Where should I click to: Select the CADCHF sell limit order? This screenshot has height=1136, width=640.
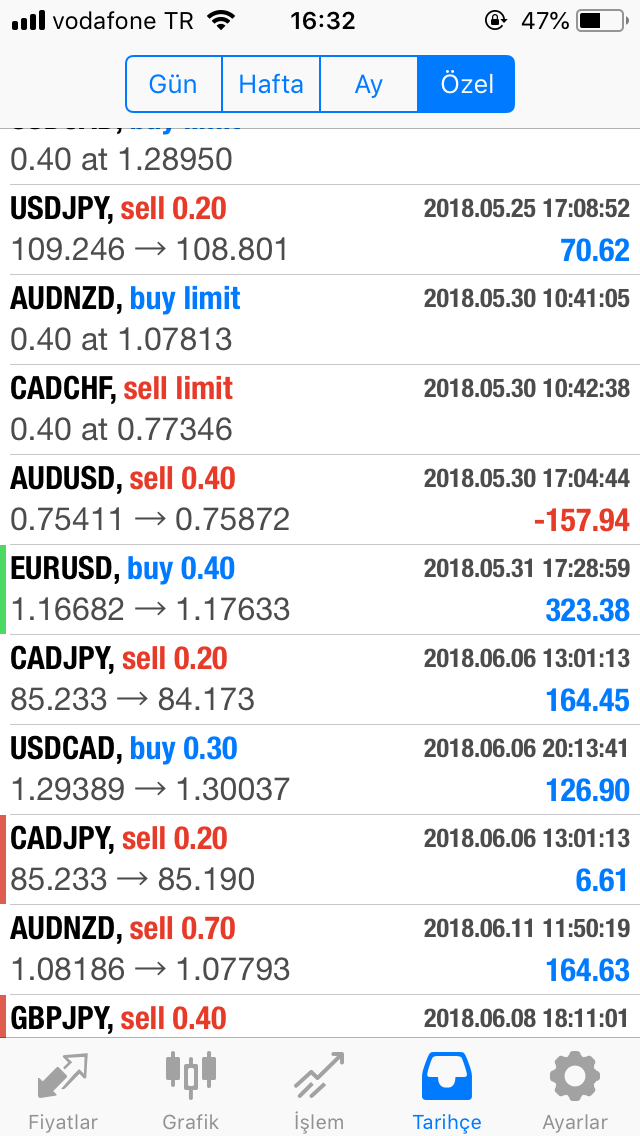coord(320,409)
